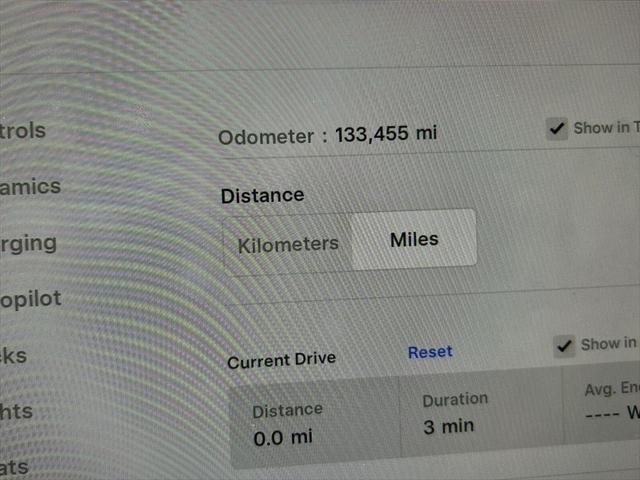Open the Locks menu section

(14, 355)
